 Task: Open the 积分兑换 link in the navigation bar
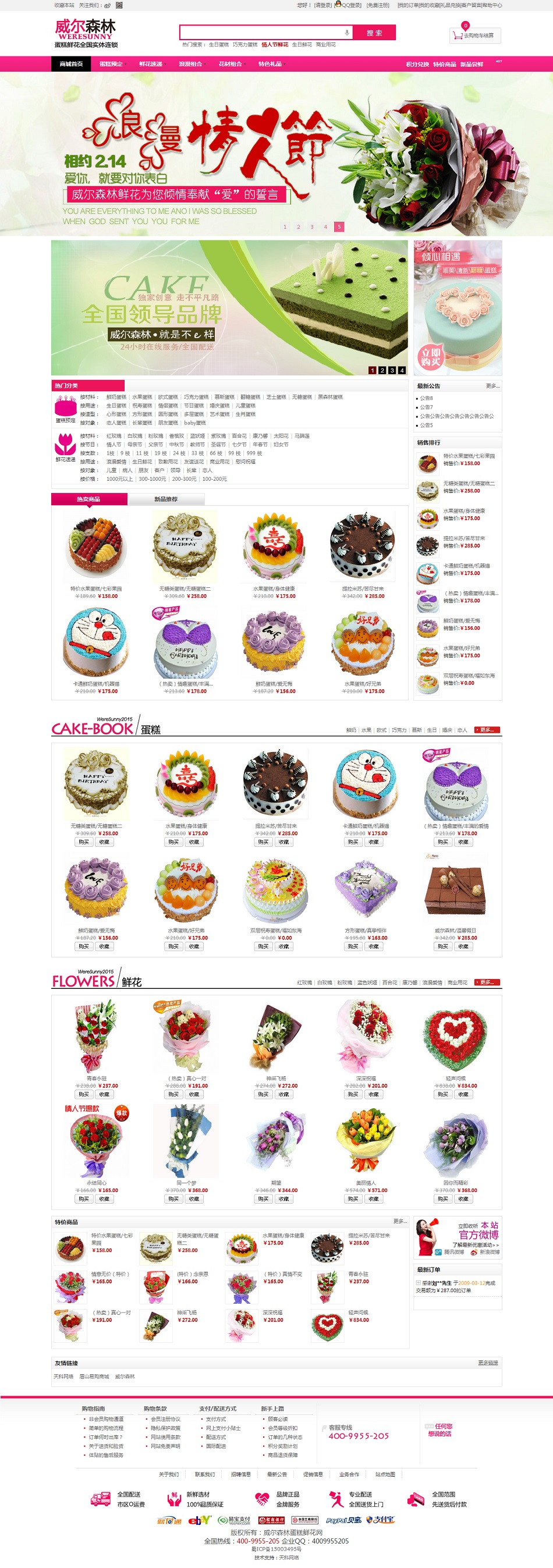(x=417, y=64)
